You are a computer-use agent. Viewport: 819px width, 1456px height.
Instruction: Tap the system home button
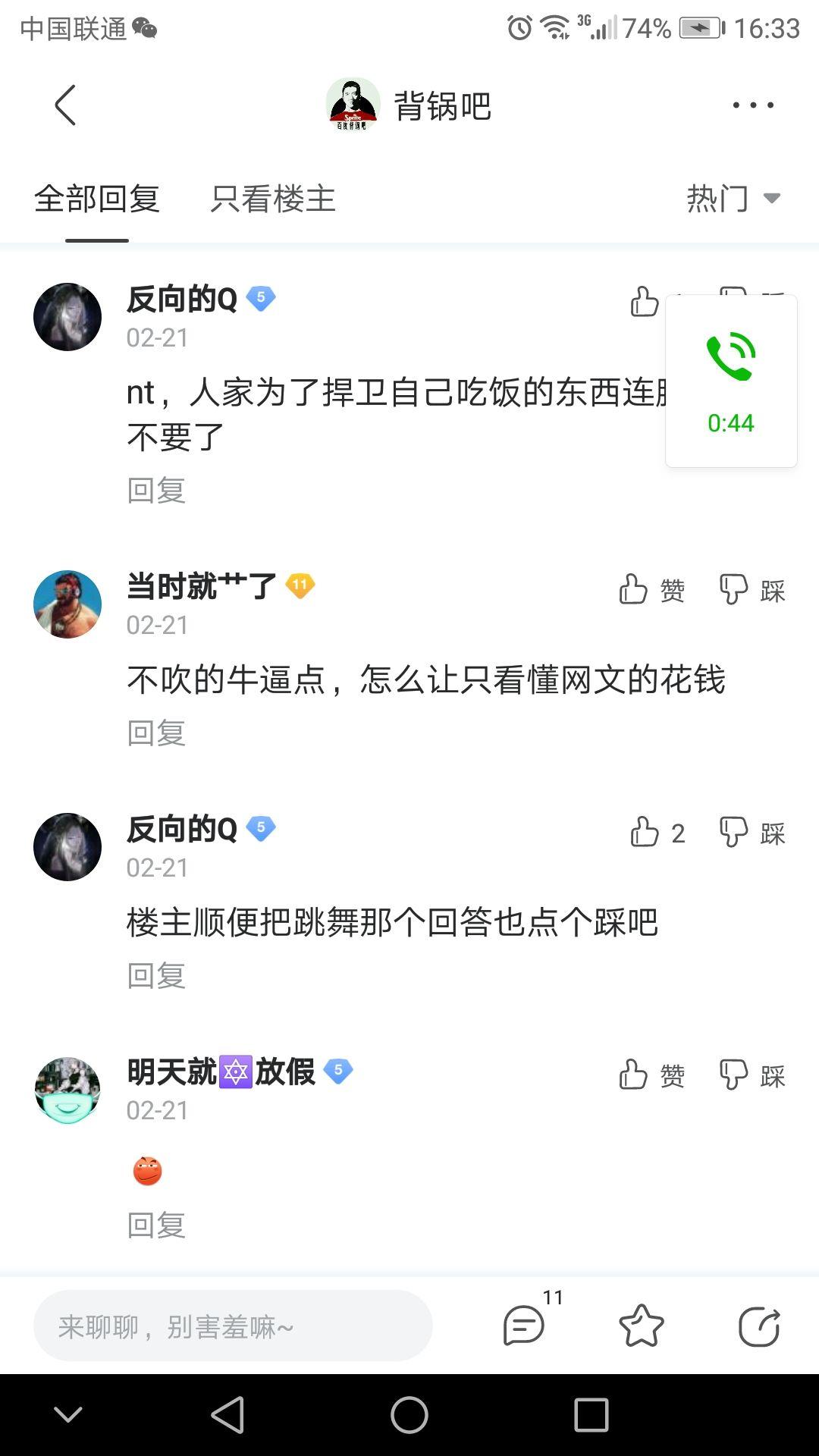[409, 1415]
